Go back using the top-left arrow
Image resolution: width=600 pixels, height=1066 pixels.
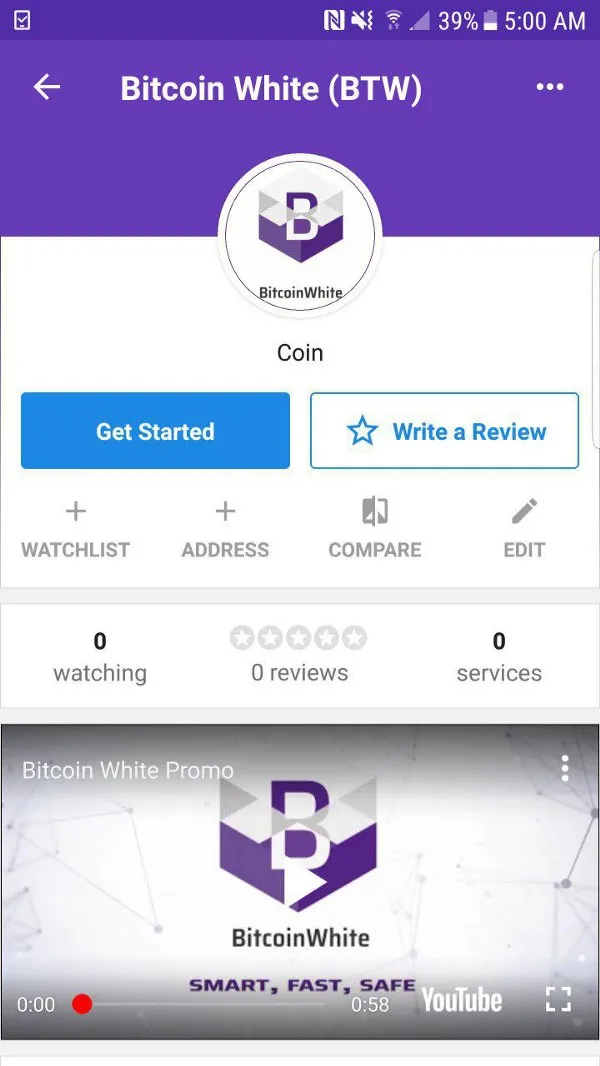click(47, 87)
